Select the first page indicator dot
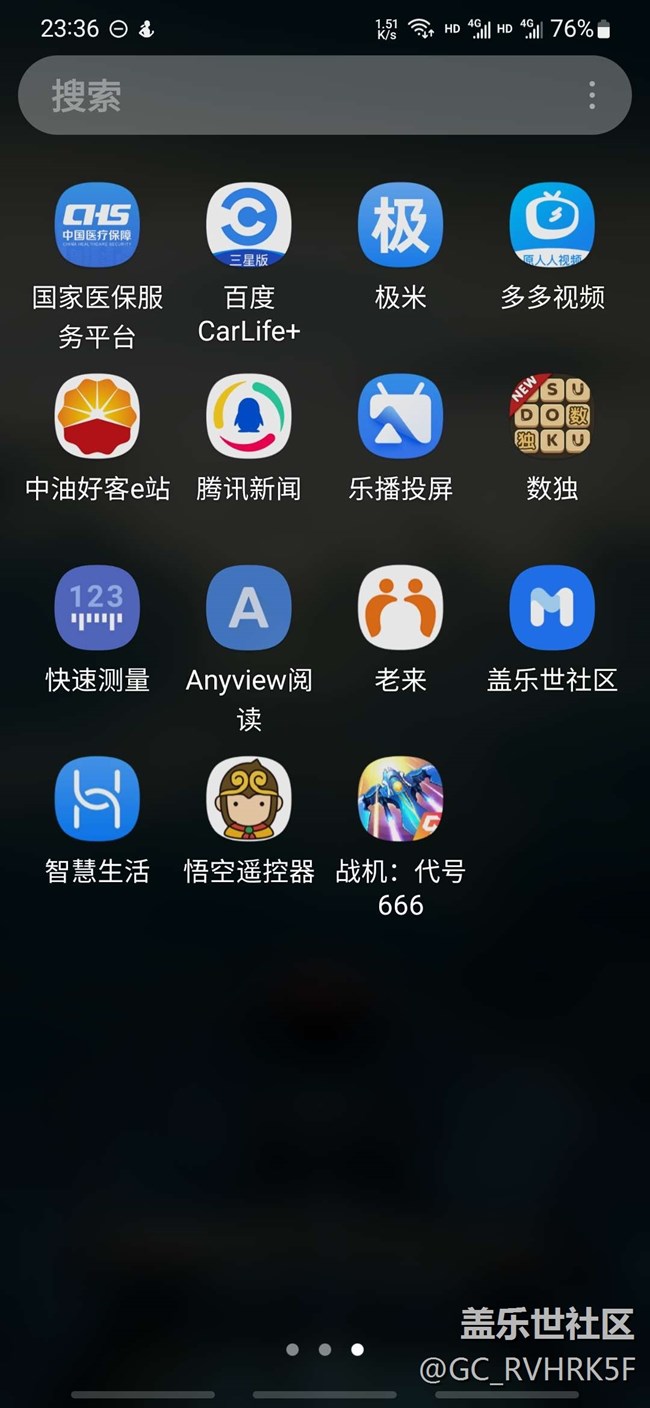650x1408 pixels. [292, 1349]
